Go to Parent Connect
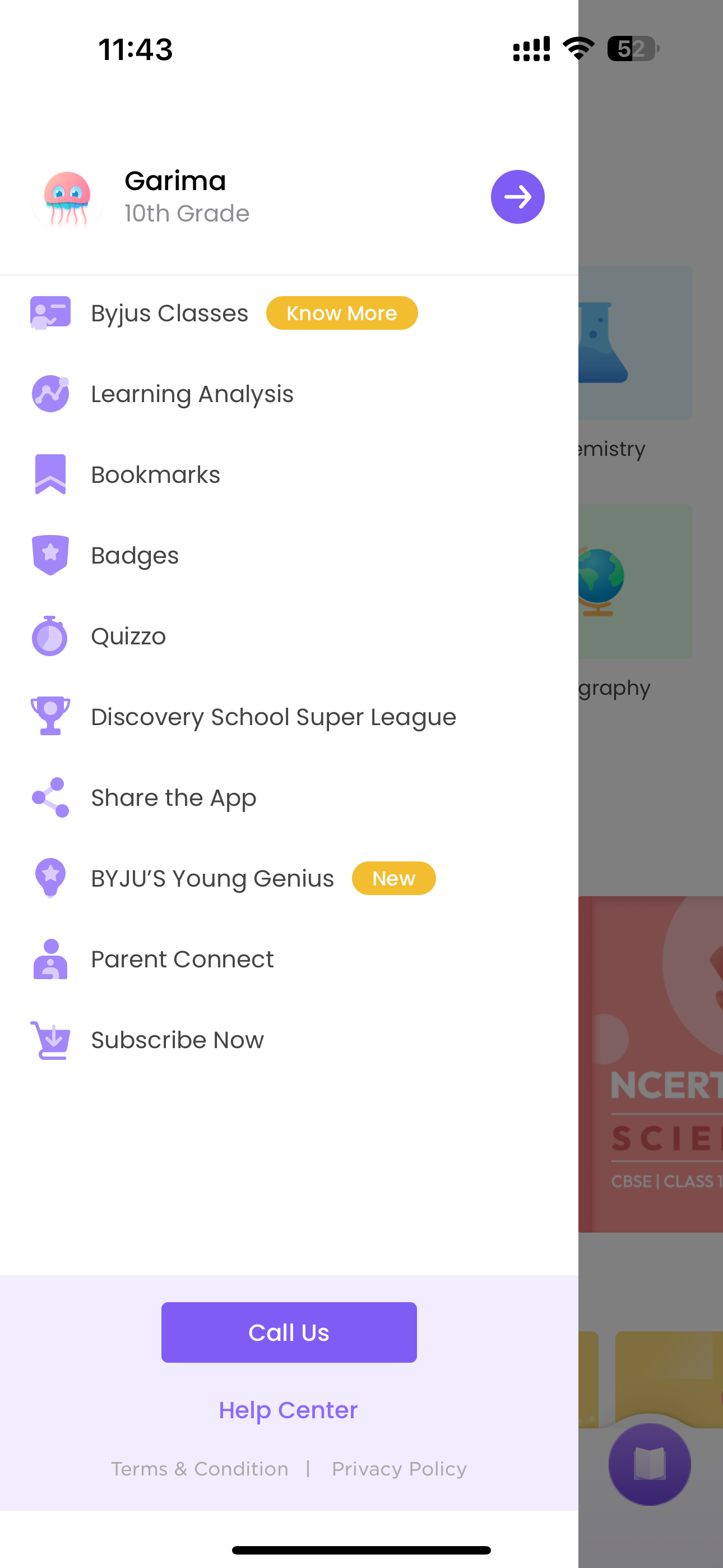723x1568 pixels. coord(182,960)
